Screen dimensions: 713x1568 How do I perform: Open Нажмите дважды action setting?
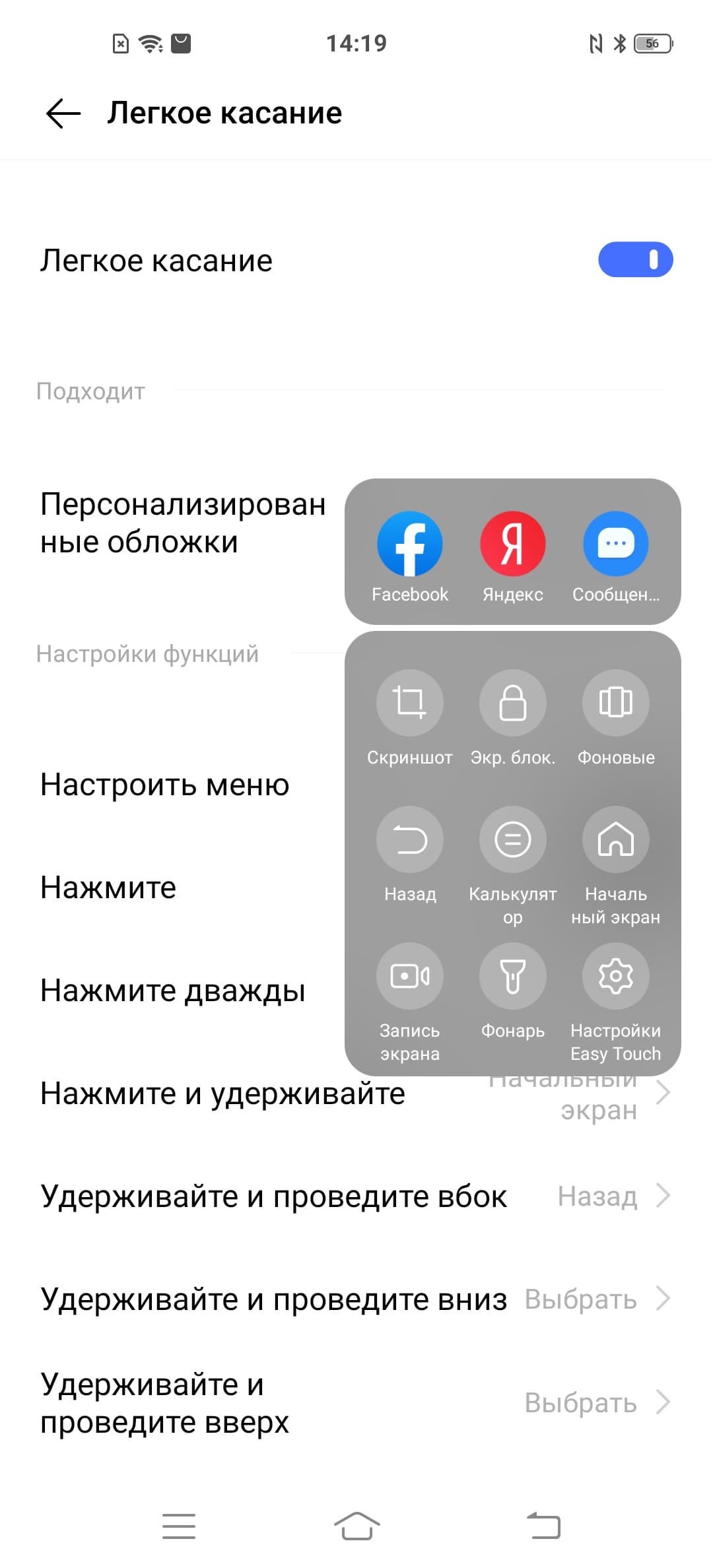pos(173,991)
